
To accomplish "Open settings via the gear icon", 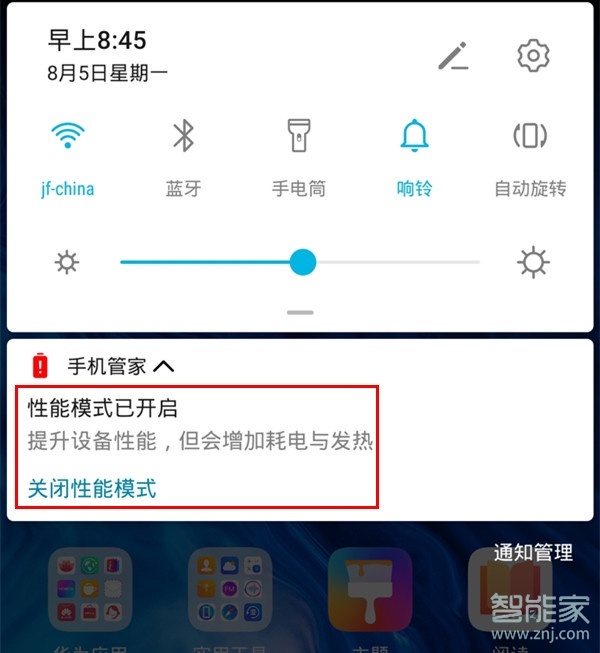I will 533,56.
